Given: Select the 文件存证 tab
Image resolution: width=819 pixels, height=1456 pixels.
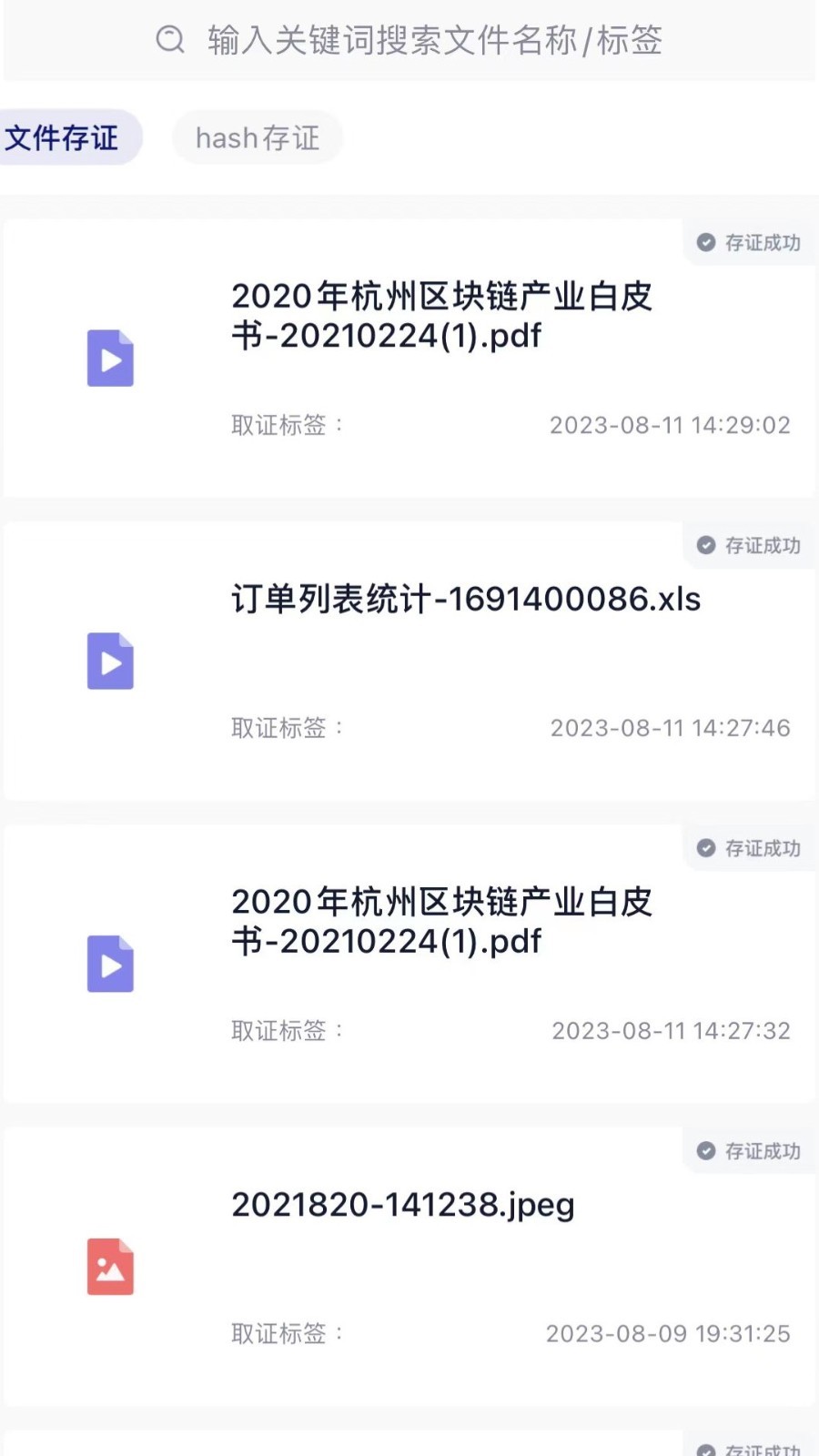Looking at the screenshot, I should point(62,137).
